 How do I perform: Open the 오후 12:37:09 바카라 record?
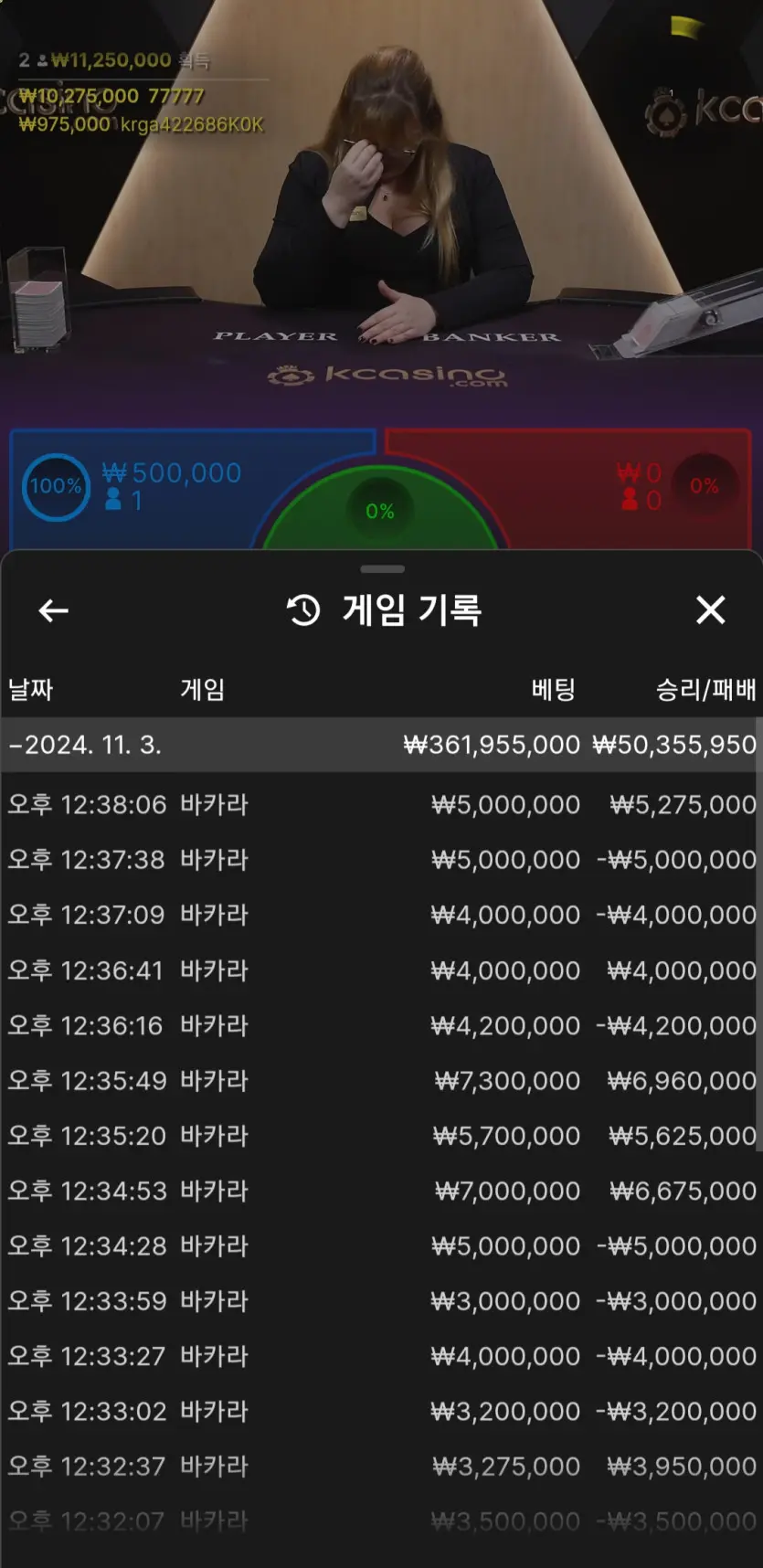point(379,915)
